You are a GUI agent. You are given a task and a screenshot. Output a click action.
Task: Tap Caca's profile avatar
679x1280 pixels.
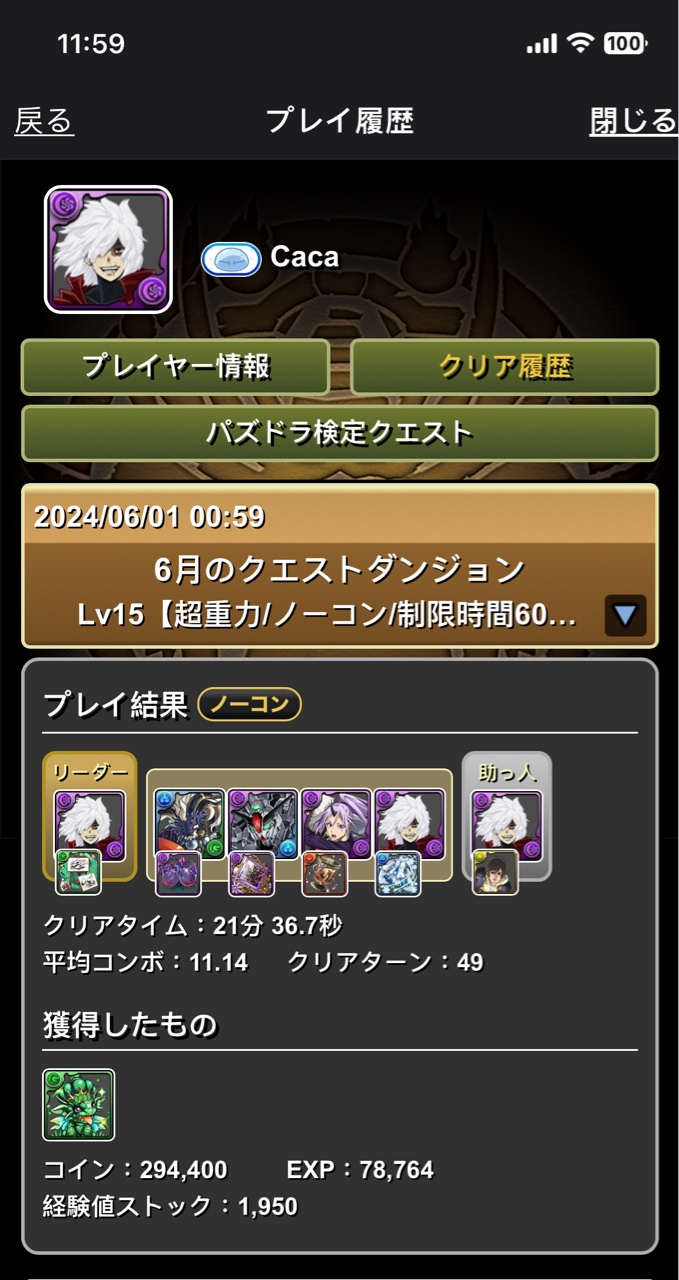(108, 249)
